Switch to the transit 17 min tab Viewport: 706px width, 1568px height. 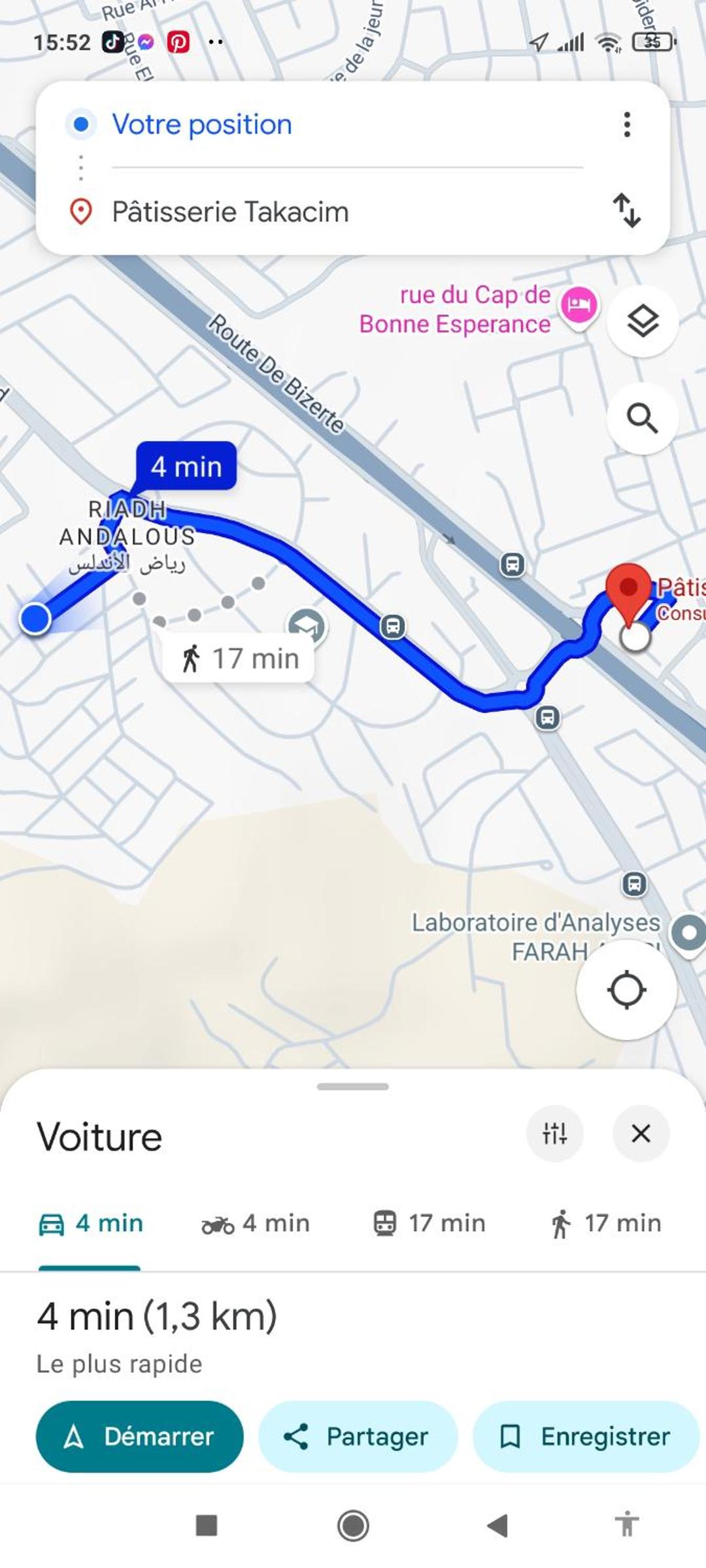tap(429, 1224)
